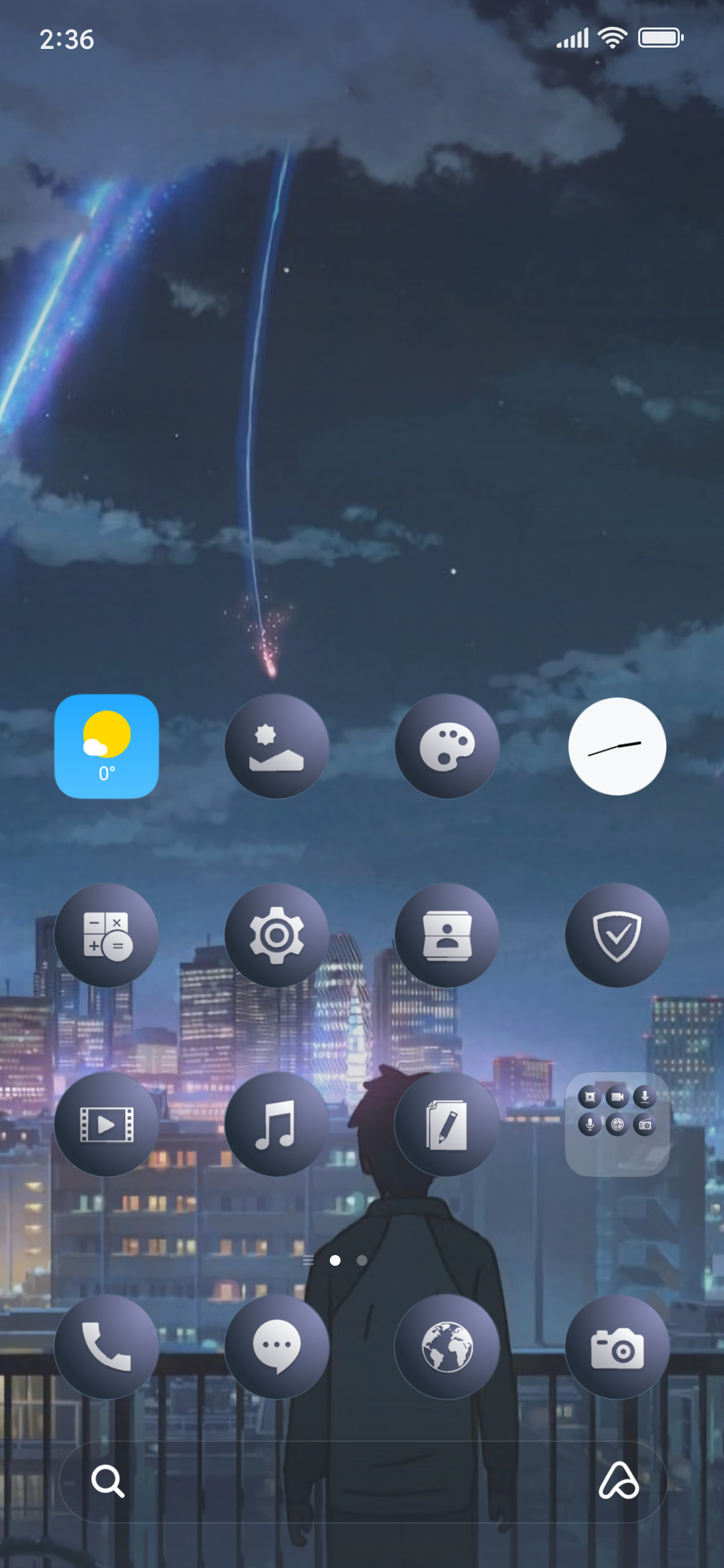Tap the assistant icon in the search bar
724x1568 pixels.
618,1480
